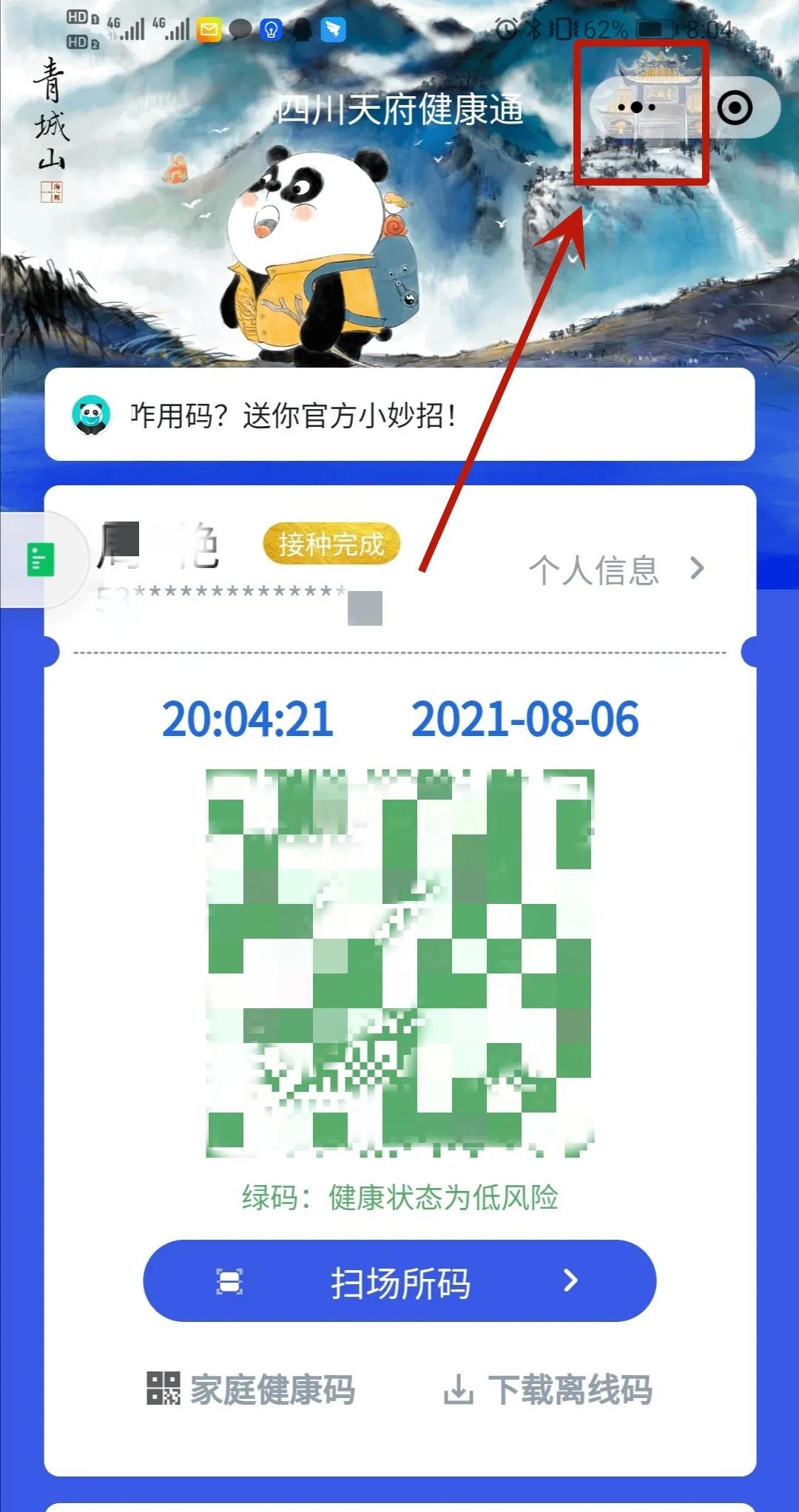Open the mini program more menu

636,108
